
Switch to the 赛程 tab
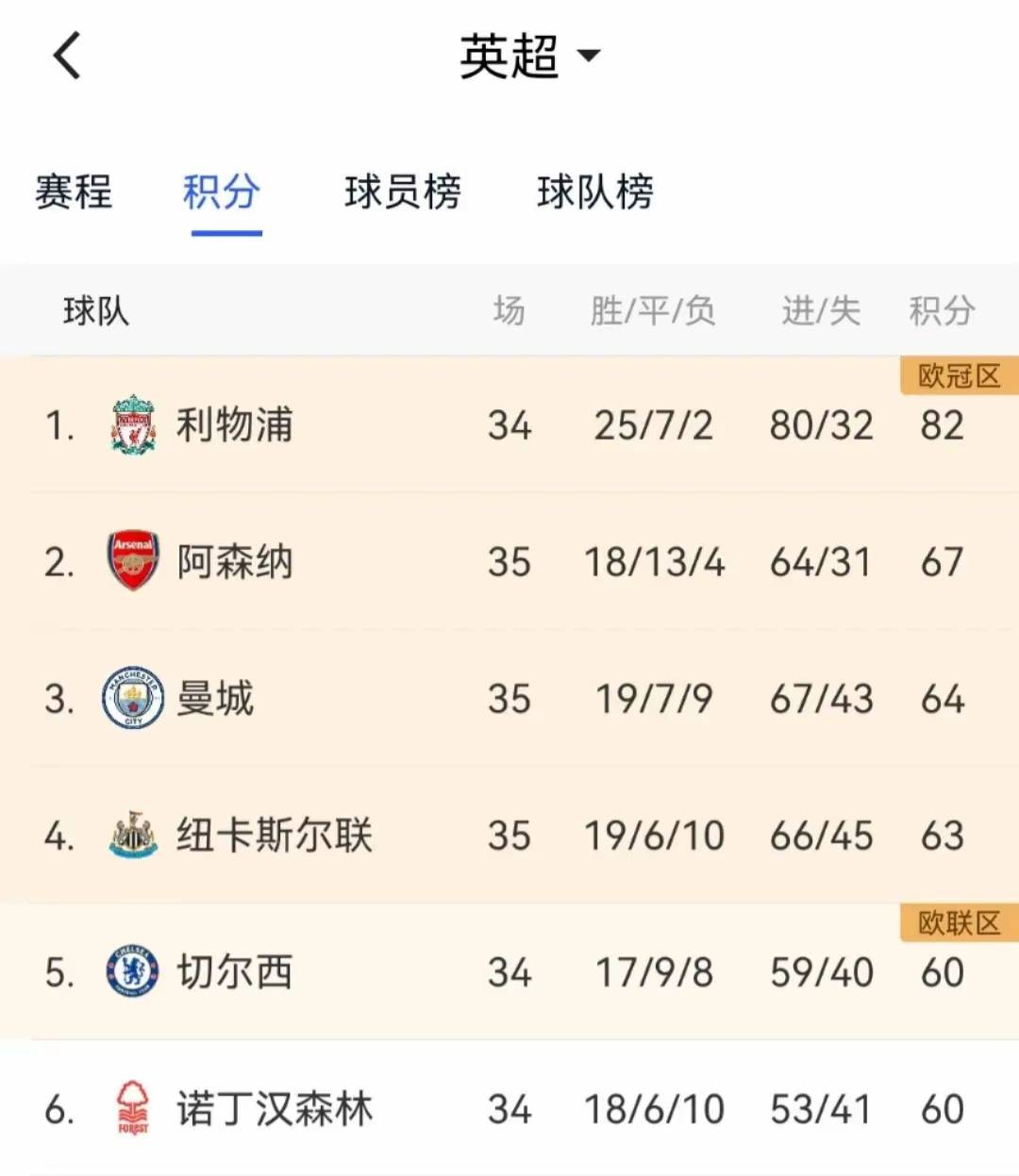74,191
